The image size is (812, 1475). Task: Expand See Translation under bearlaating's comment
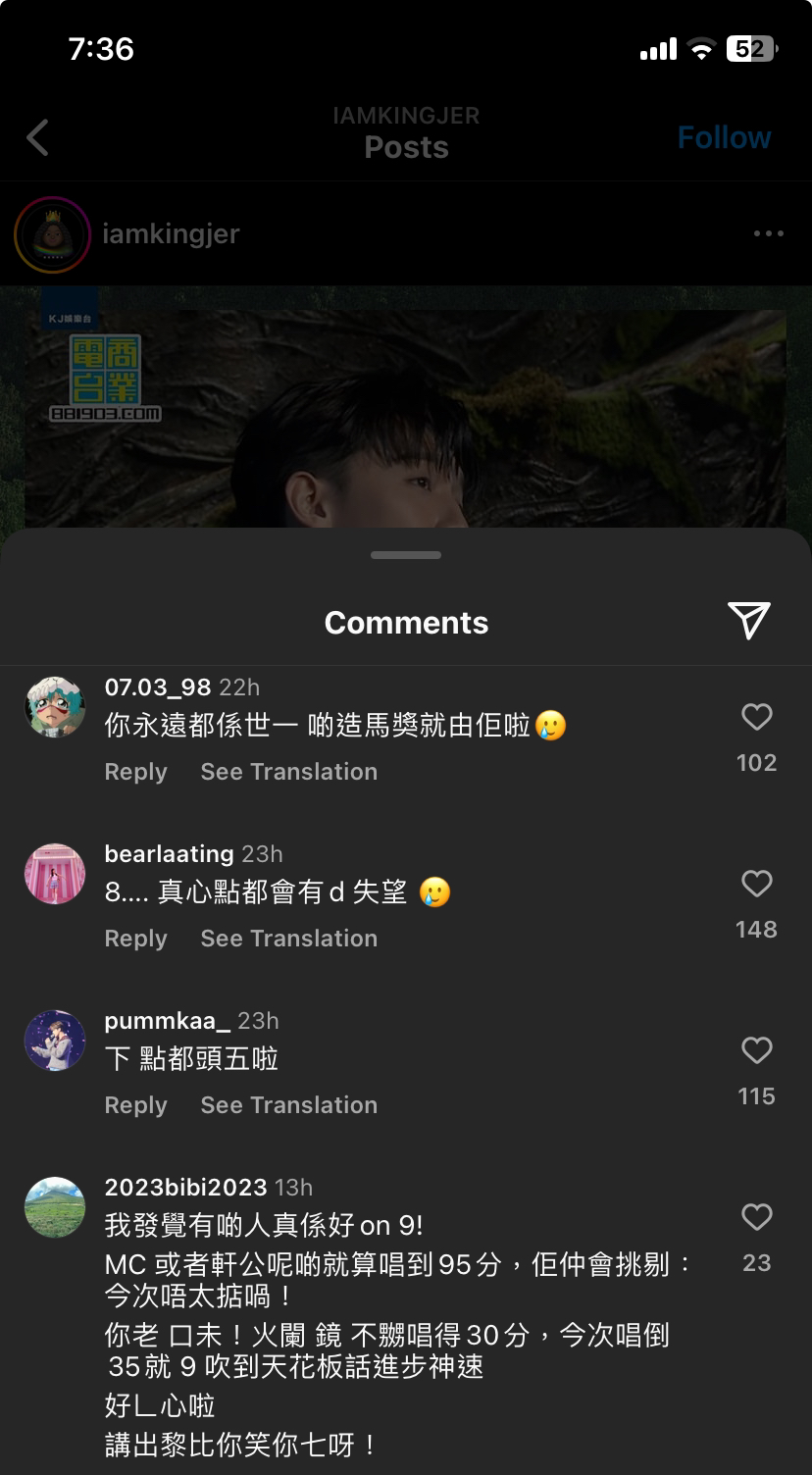[x=288, y=939]
